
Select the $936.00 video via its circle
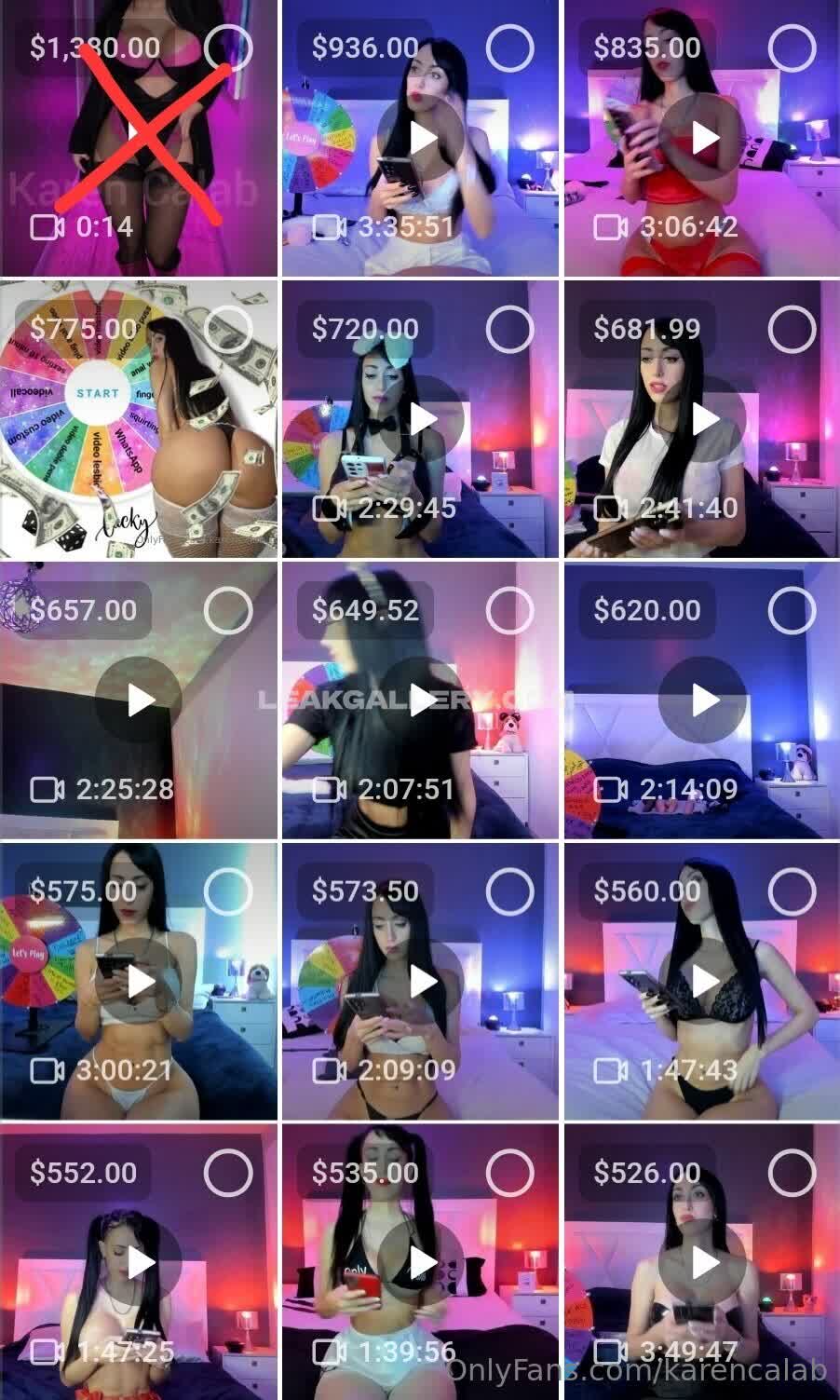click(x=510, y=48)
